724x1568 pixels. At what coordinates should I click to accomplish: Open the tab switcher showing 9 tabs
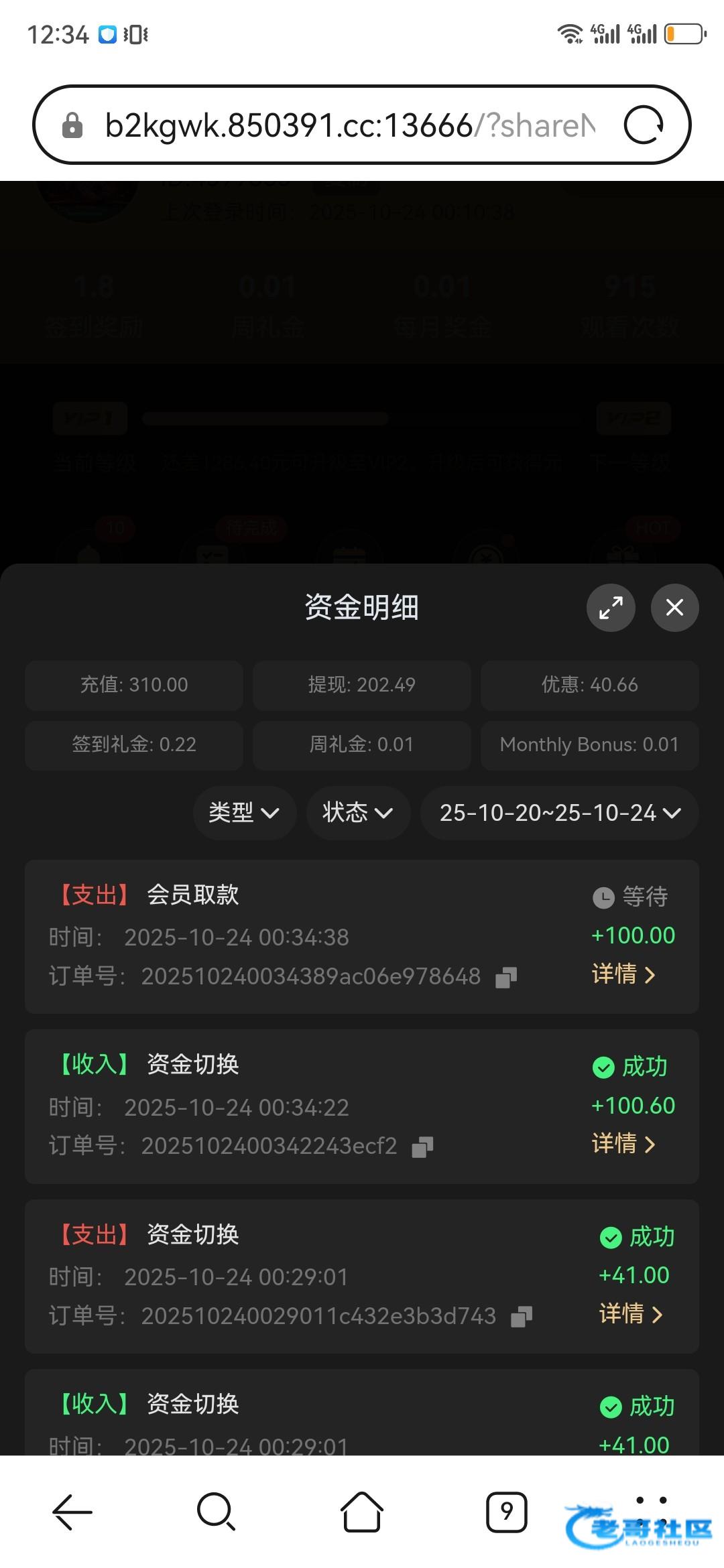click(x=506, y=1512)
